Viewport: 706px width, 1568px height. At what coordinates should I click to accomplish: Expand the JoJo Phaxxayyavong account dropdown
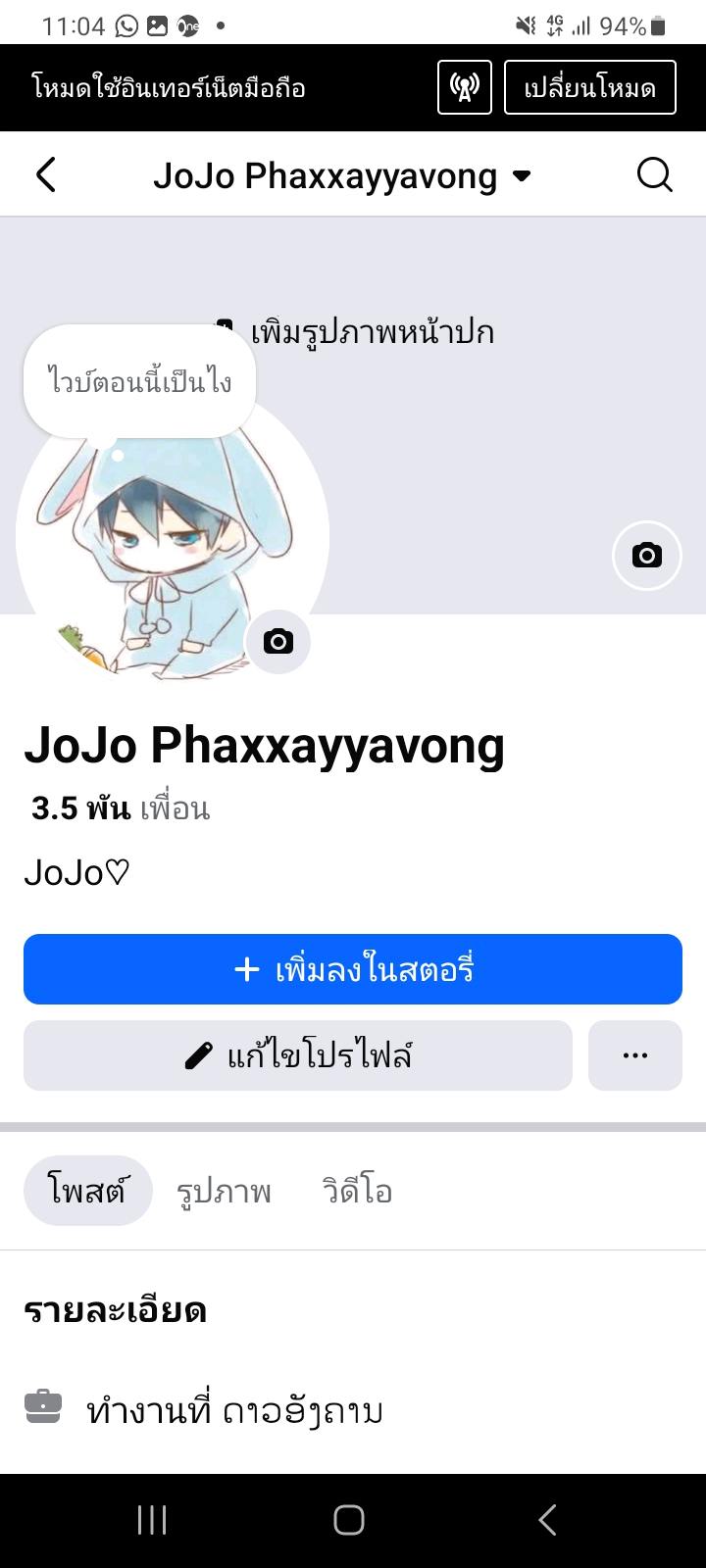pos(522,176)
